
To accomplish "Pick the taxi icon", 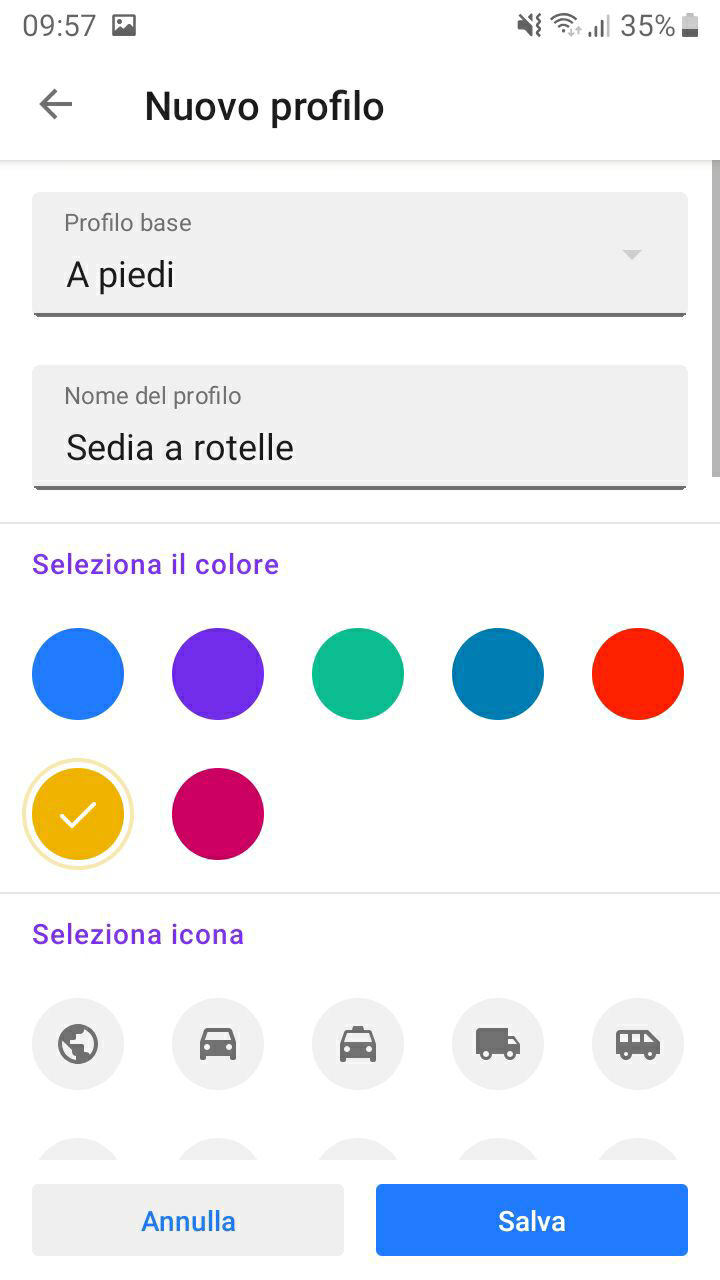I will click(x=358, y=1044).
